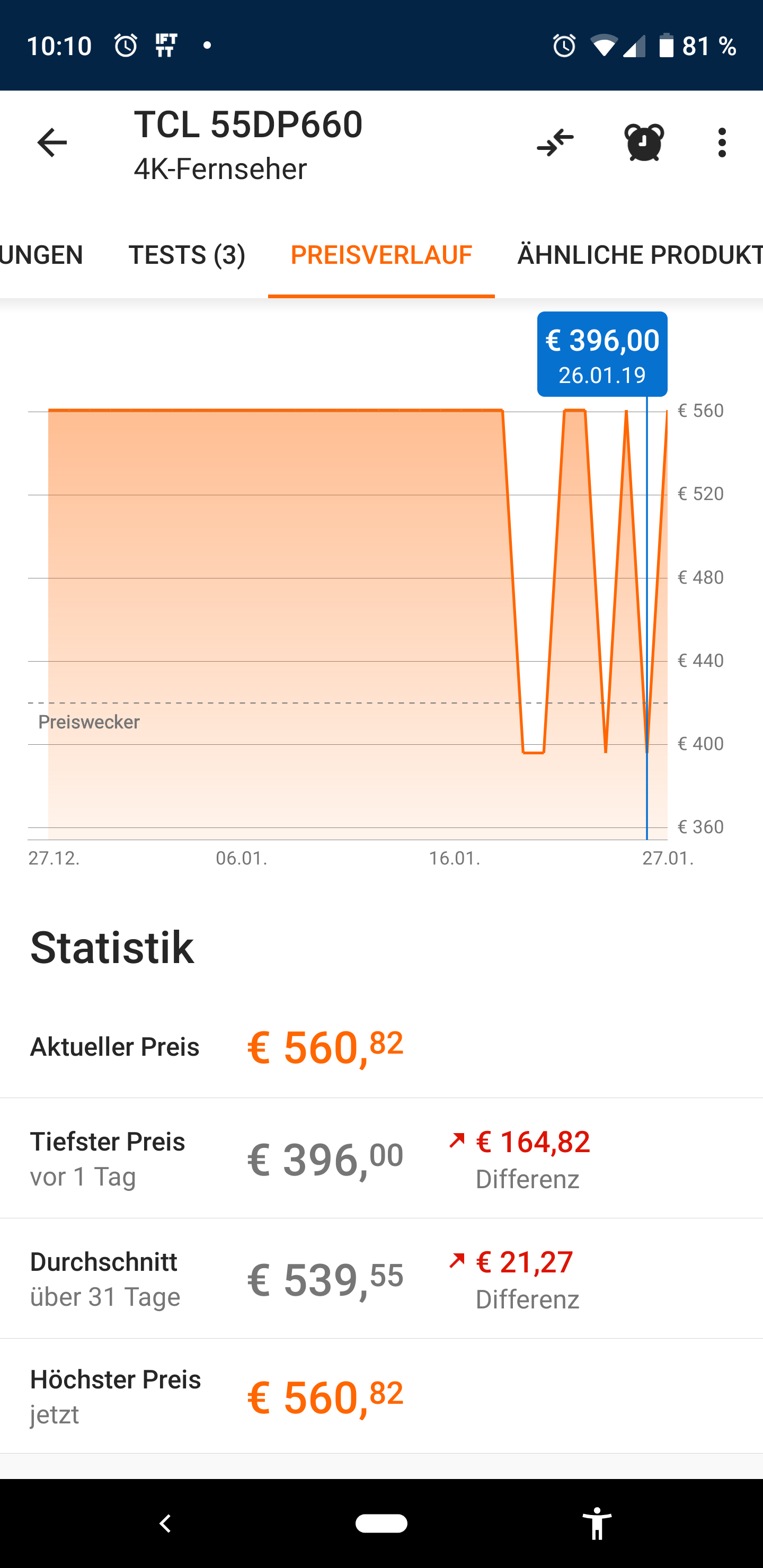Go to the home screen via the home pill

(x=381, y=1523)
